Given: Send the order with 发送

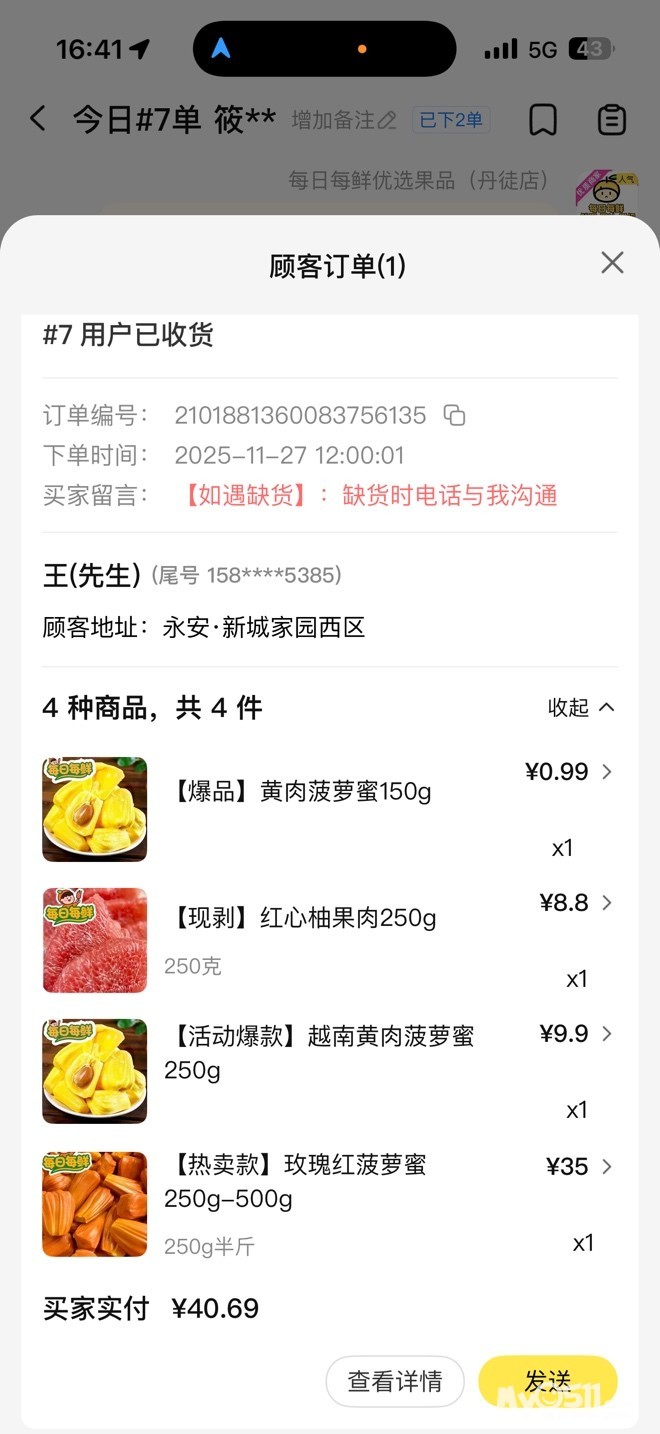Looking at the screenshot, I should 547,1381.
